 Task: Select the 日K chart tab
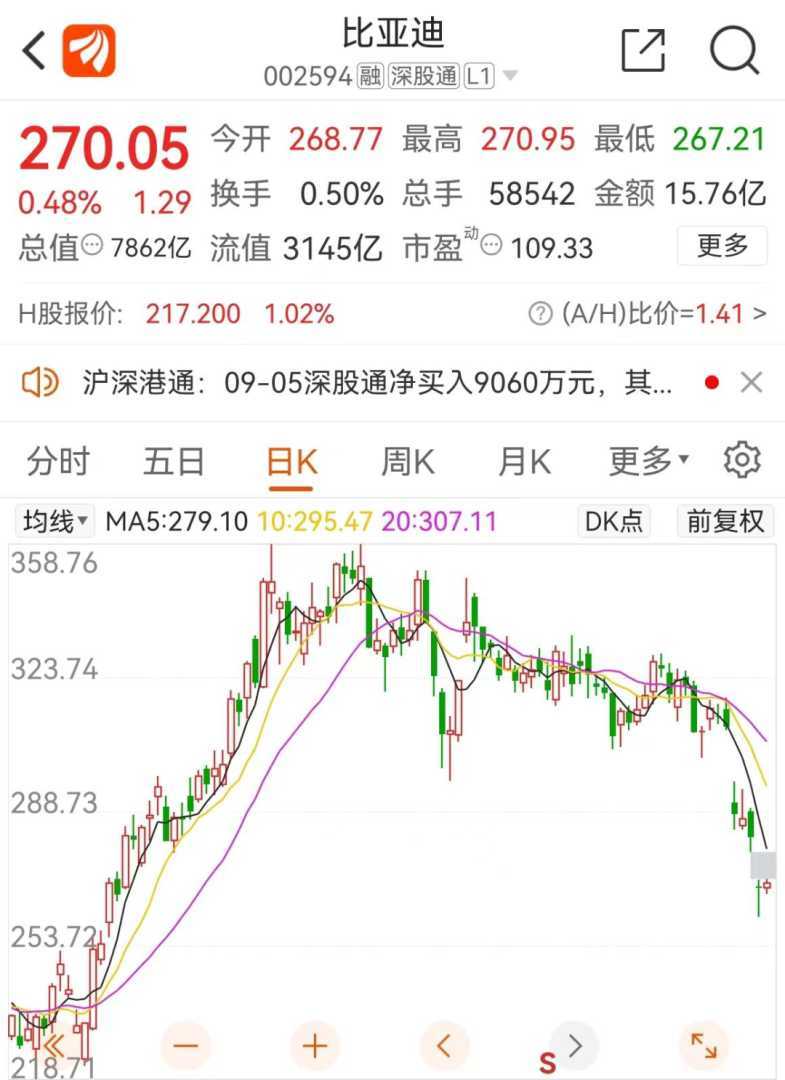(x=291, y=462)
